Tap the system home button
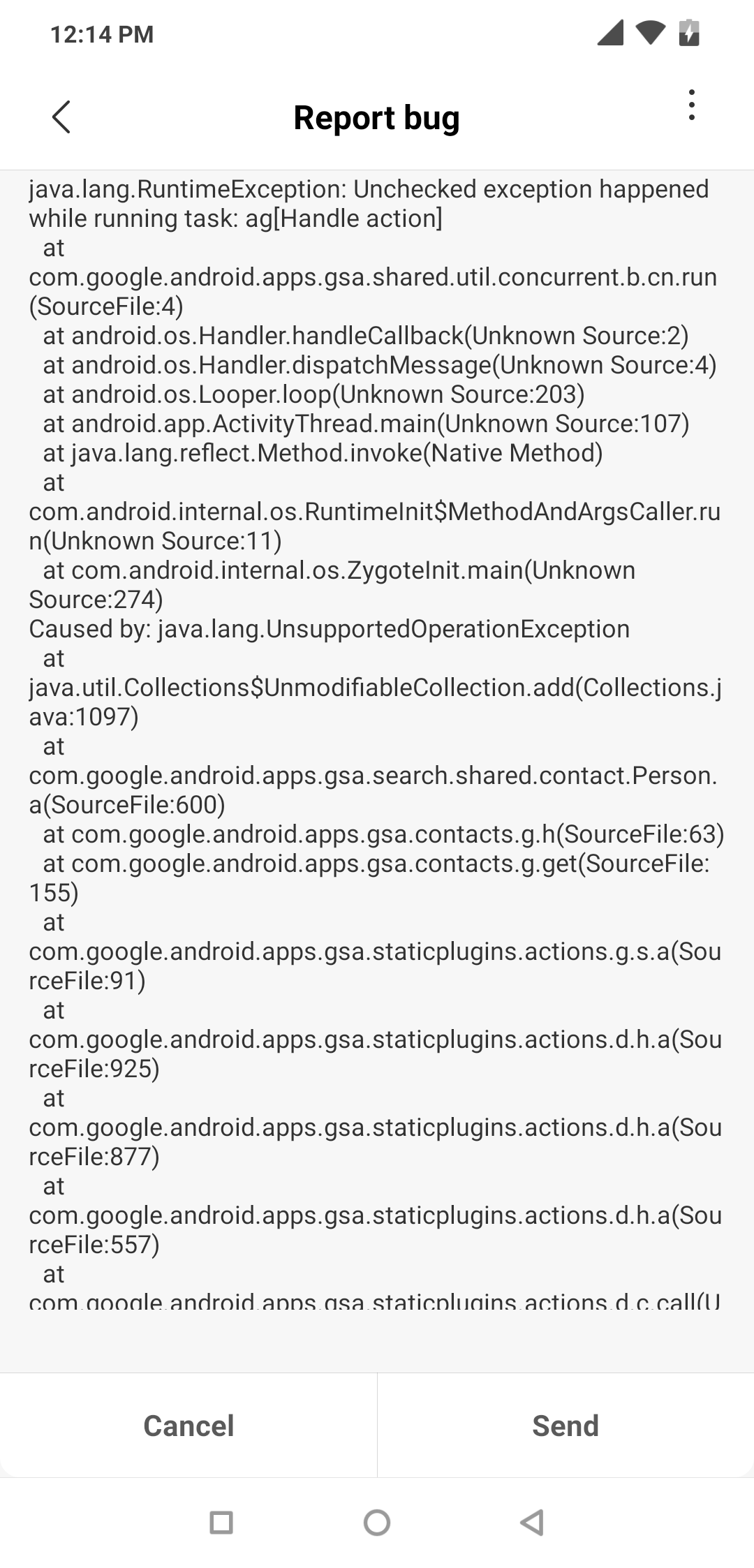This screenshot has height=1568, width=754. [x=377, y=1522]
